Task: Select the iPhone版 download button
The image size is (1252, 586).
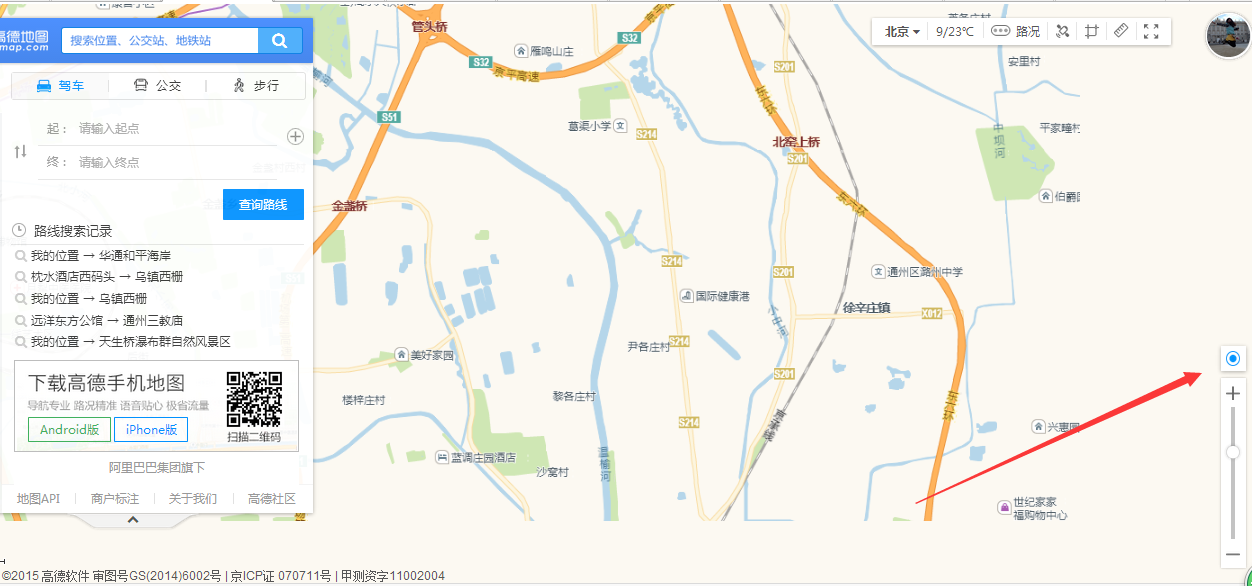Action: pyautogui.click(x=151, y=429)
